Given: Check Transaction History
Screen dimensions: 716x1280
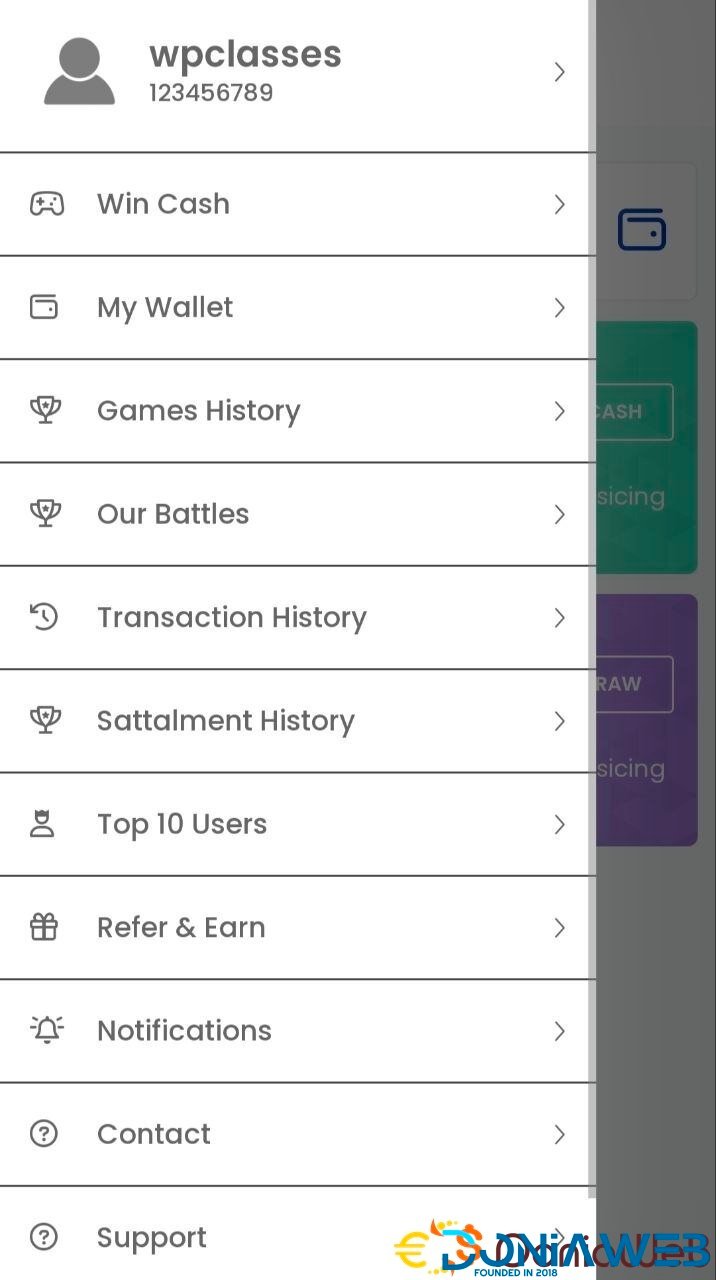Looking at the screenshot, I should click(x=231, y=617).
